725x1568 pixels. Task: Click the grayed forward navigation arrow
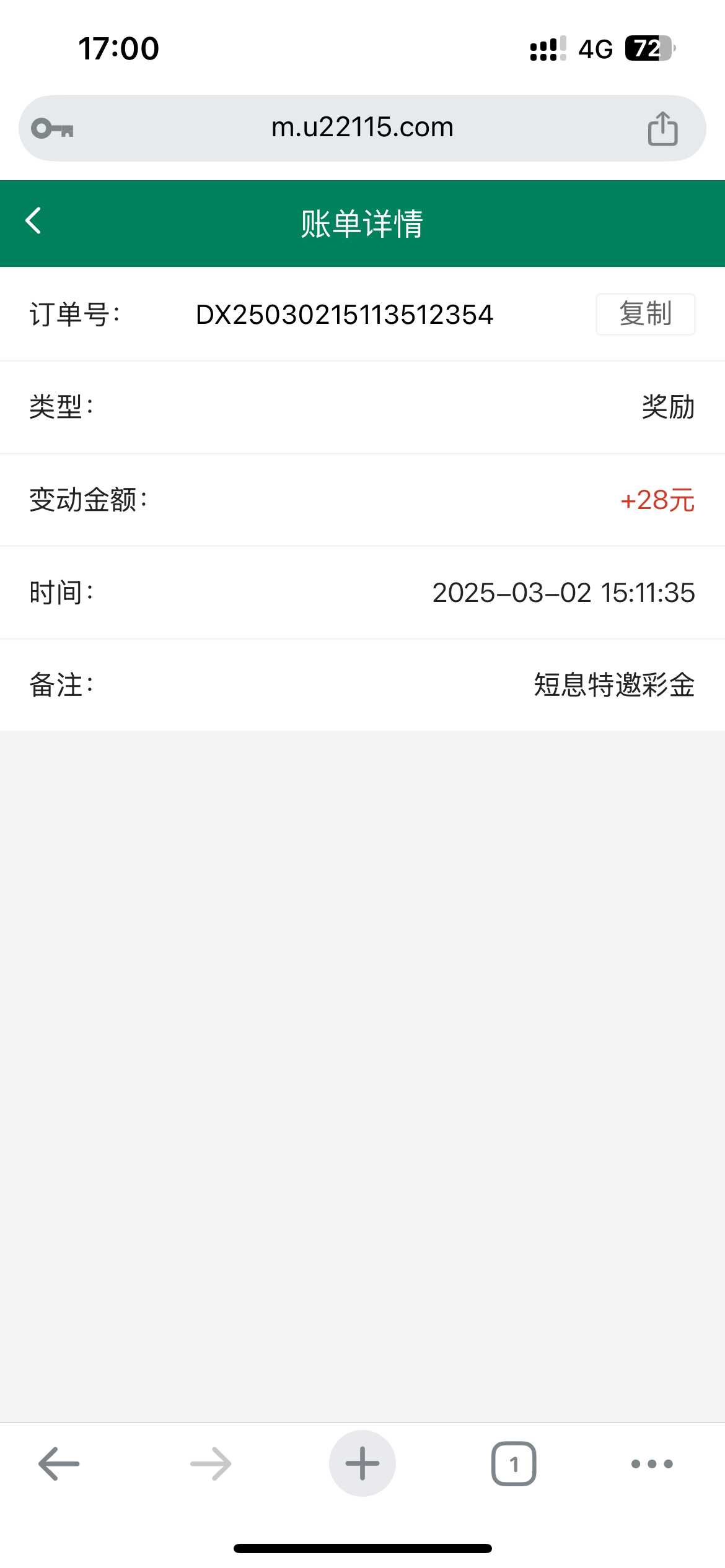210,1463
